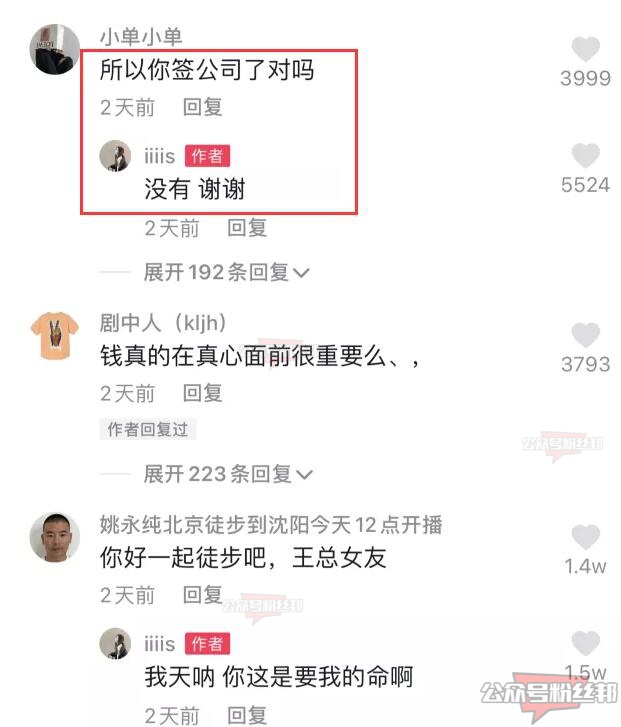
Task: Open the username 姚永纯北京徒步到沈阳今天12点开播
Action: click(x=270, y=525)
